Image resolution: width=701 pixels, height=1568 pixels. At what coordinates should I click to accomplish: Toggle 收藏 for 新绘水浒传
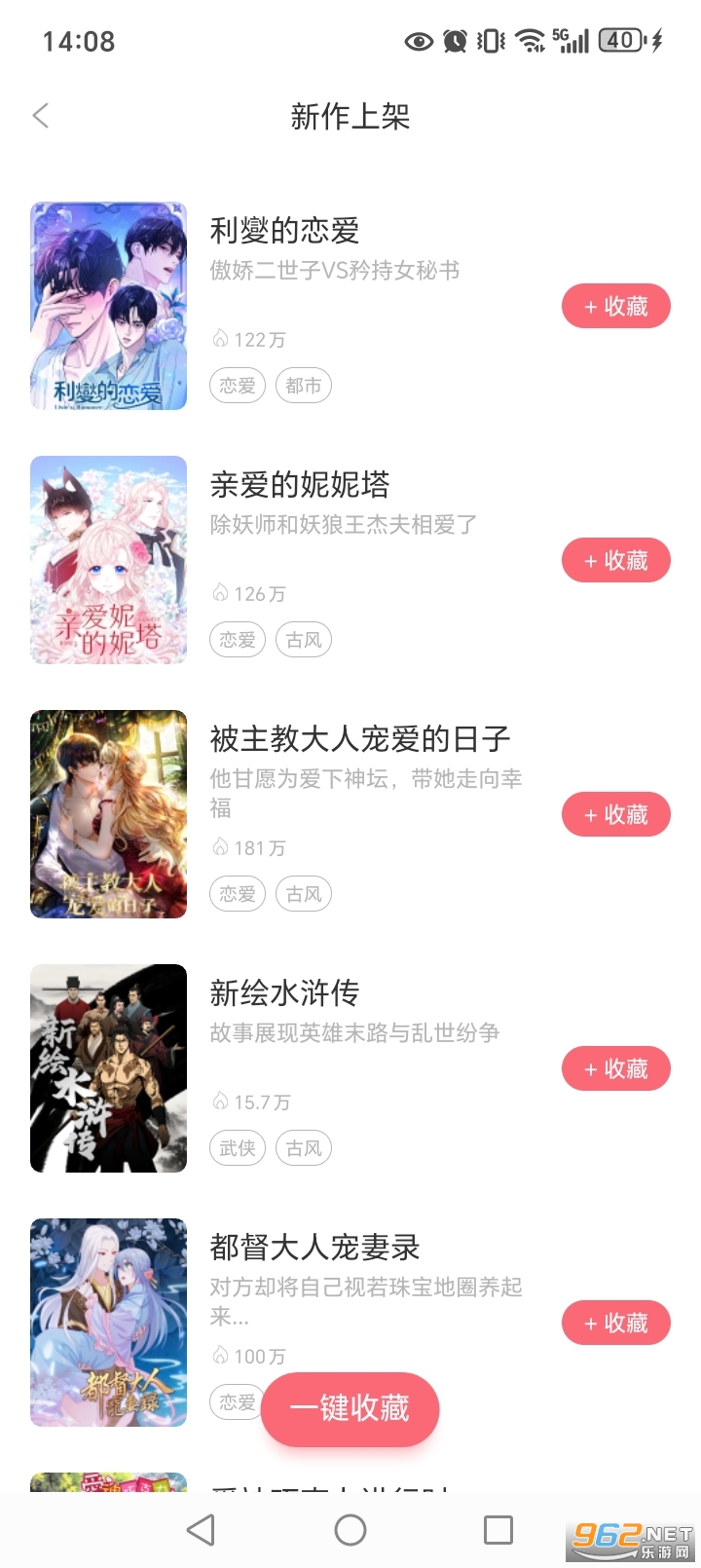615,1068
